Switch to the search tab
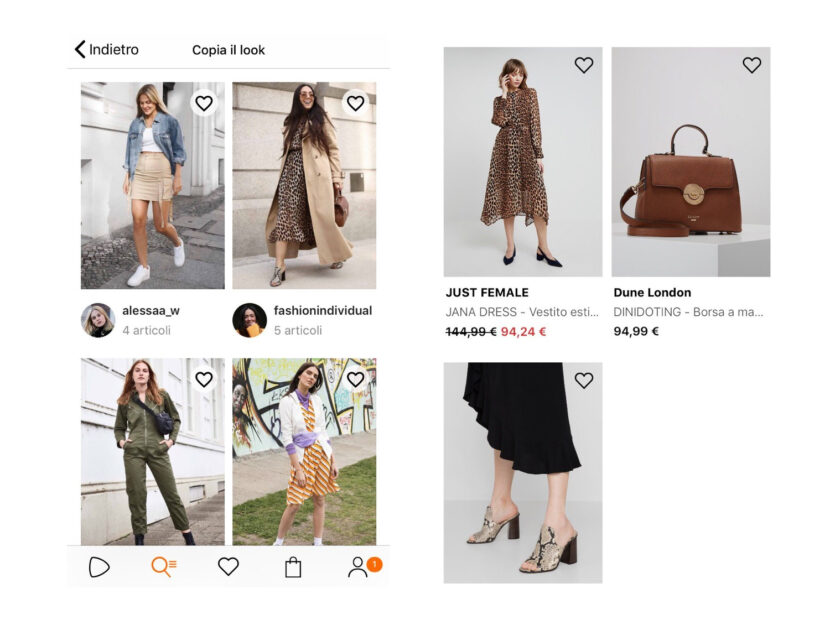Screen dimensions: 830x625 (x=163, y=567)
